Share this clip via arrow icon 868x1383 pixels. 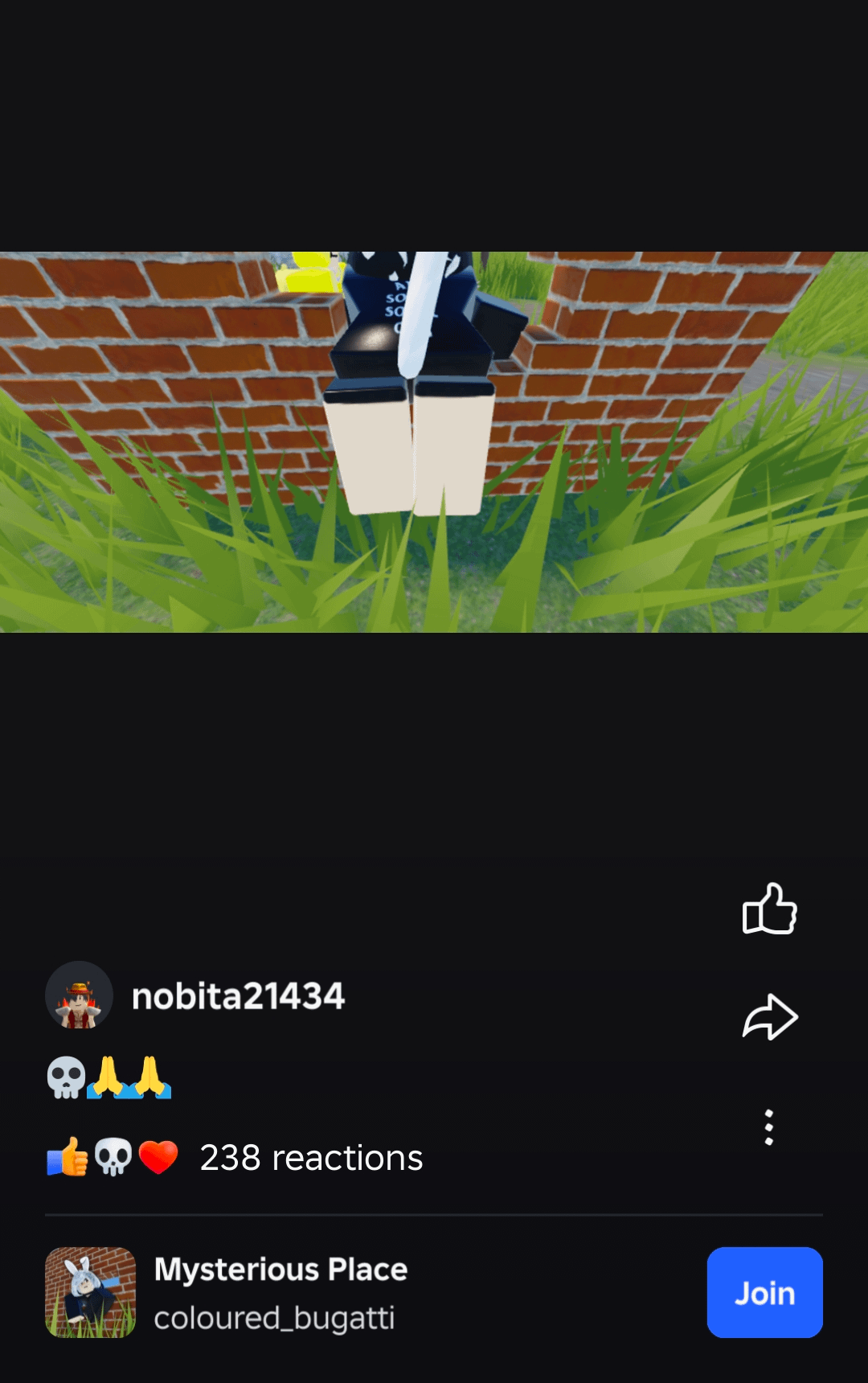point(769,1017)
